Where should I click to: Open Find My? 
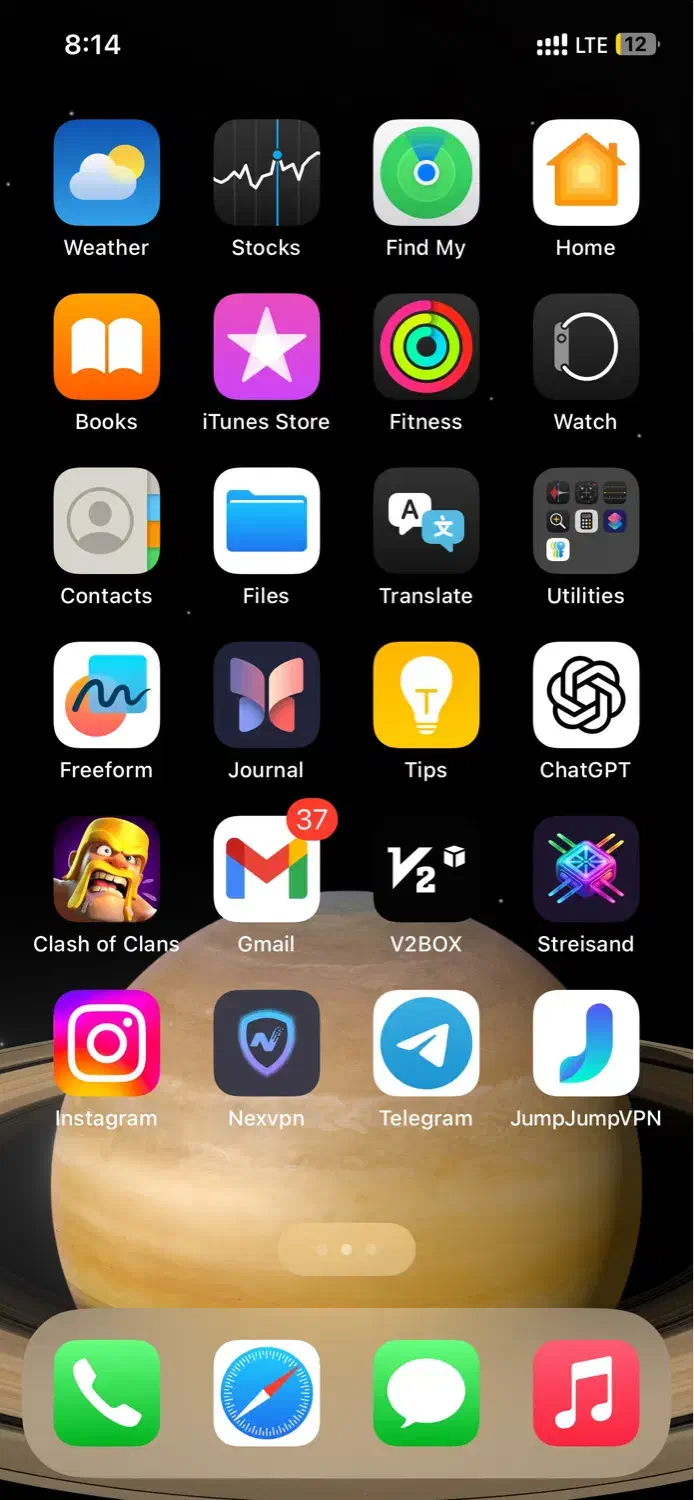point(426,173)
